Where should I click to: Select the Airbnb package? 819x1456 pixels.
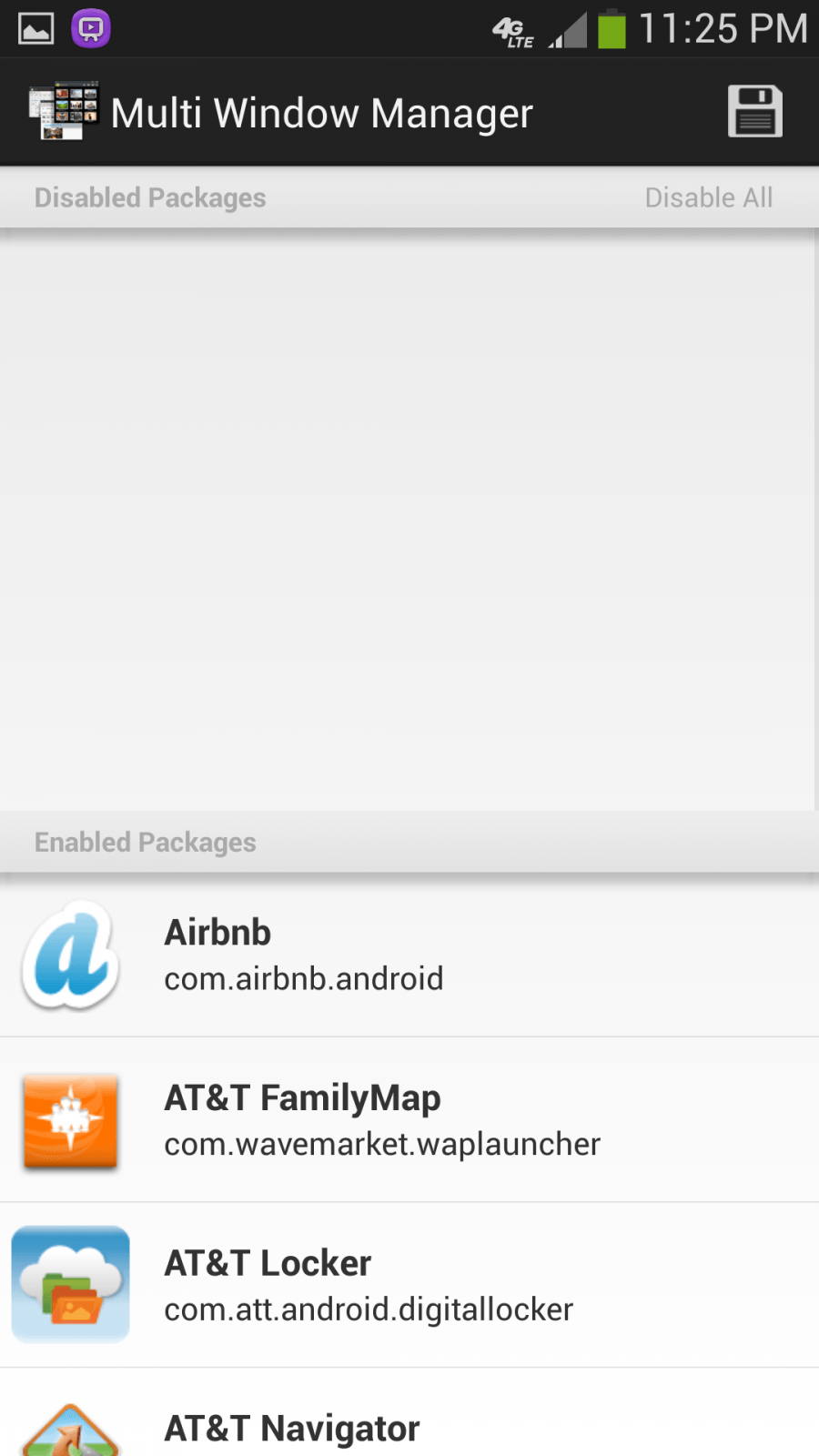pyautogui.click(x=409, y=955)
